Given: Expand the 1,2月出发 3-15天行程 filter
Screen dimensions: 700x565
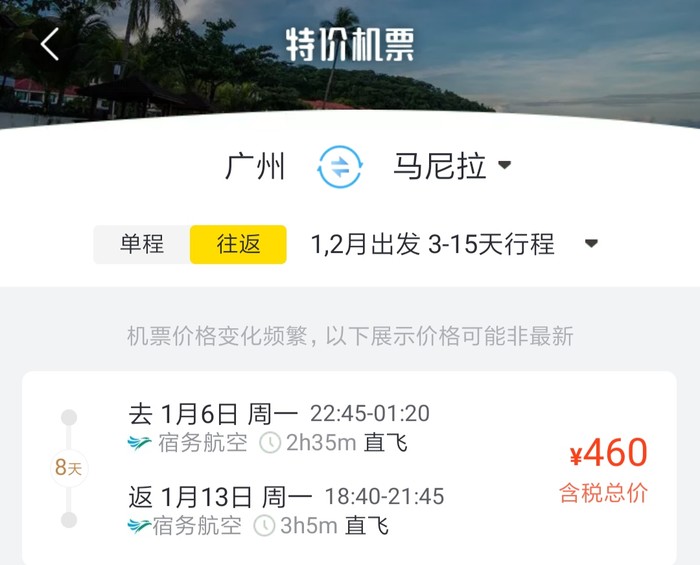Looking at the screenshot, I should (x=454, y=244).
